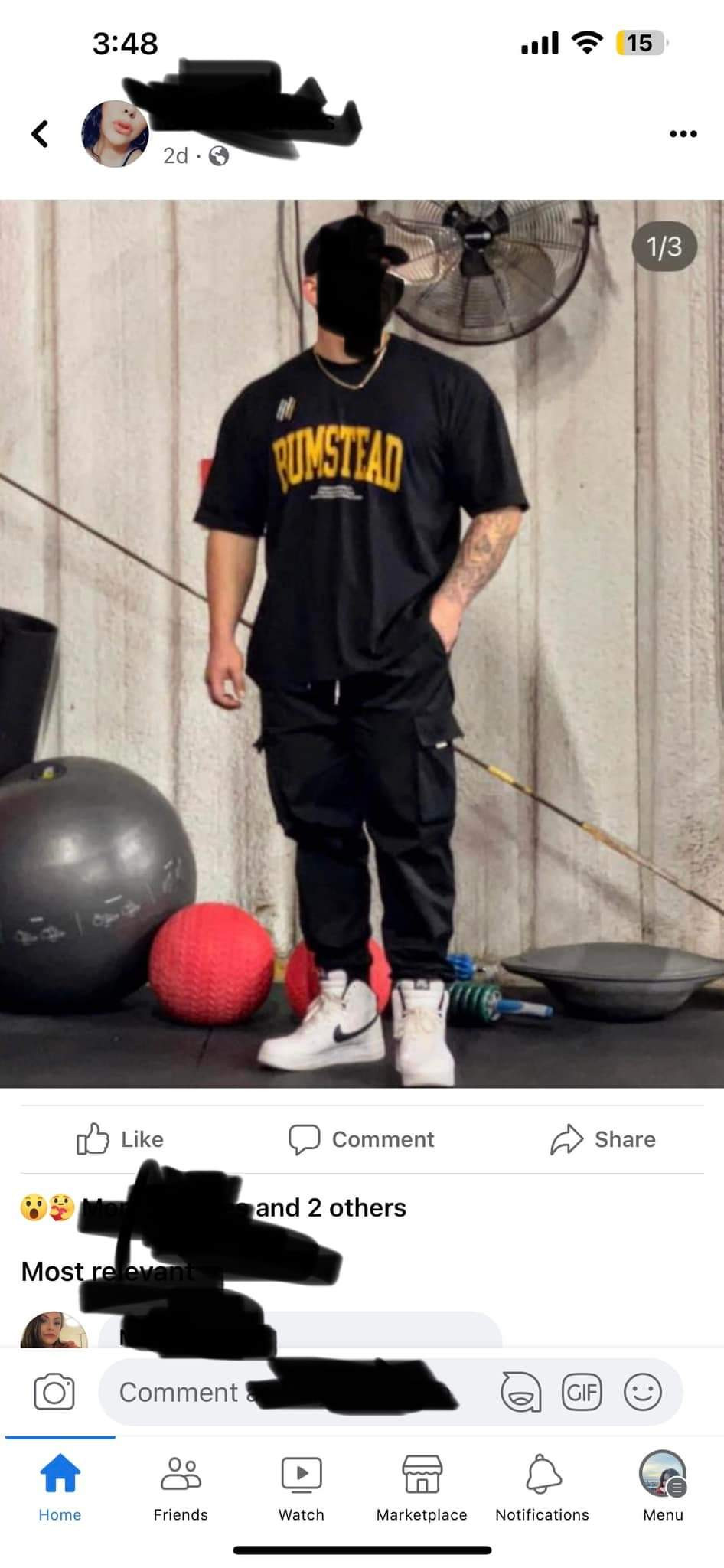Open the post's three-dot options menu
Image resolution: width=724 pixels, height=1568 pixels.
pos(683,134)
